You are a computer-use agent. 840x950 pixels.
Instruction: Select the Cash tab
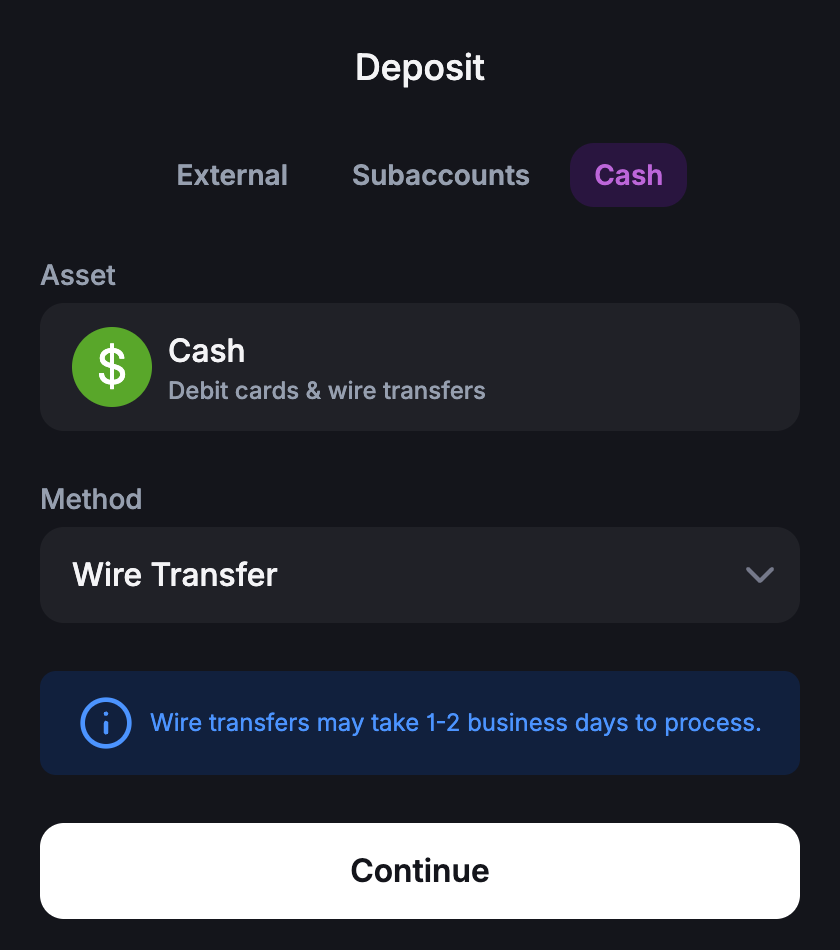pyautogui.click(x=628, y=175)
